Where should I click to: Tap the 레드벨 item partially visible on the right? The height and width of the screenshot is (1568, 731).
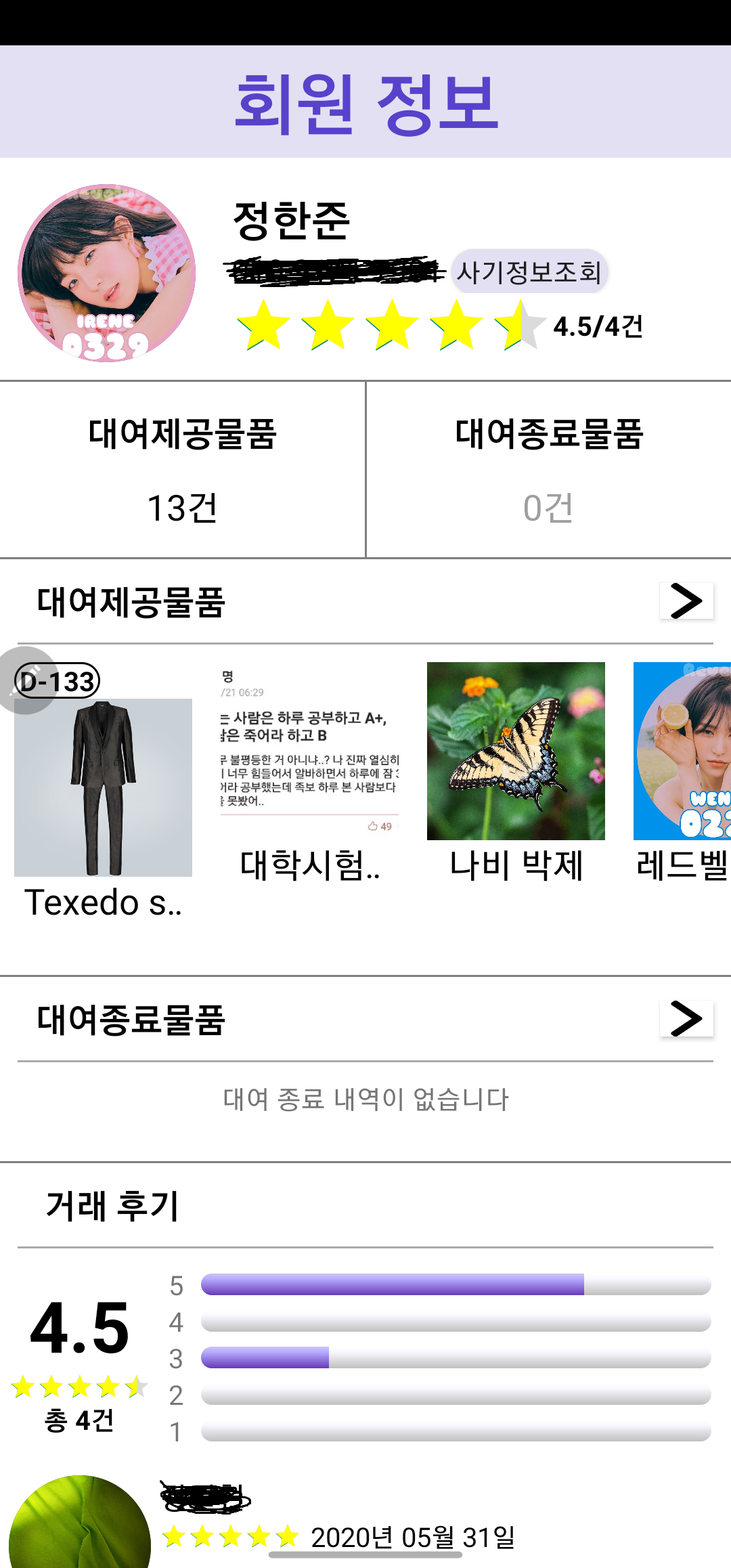pos(684,752)
